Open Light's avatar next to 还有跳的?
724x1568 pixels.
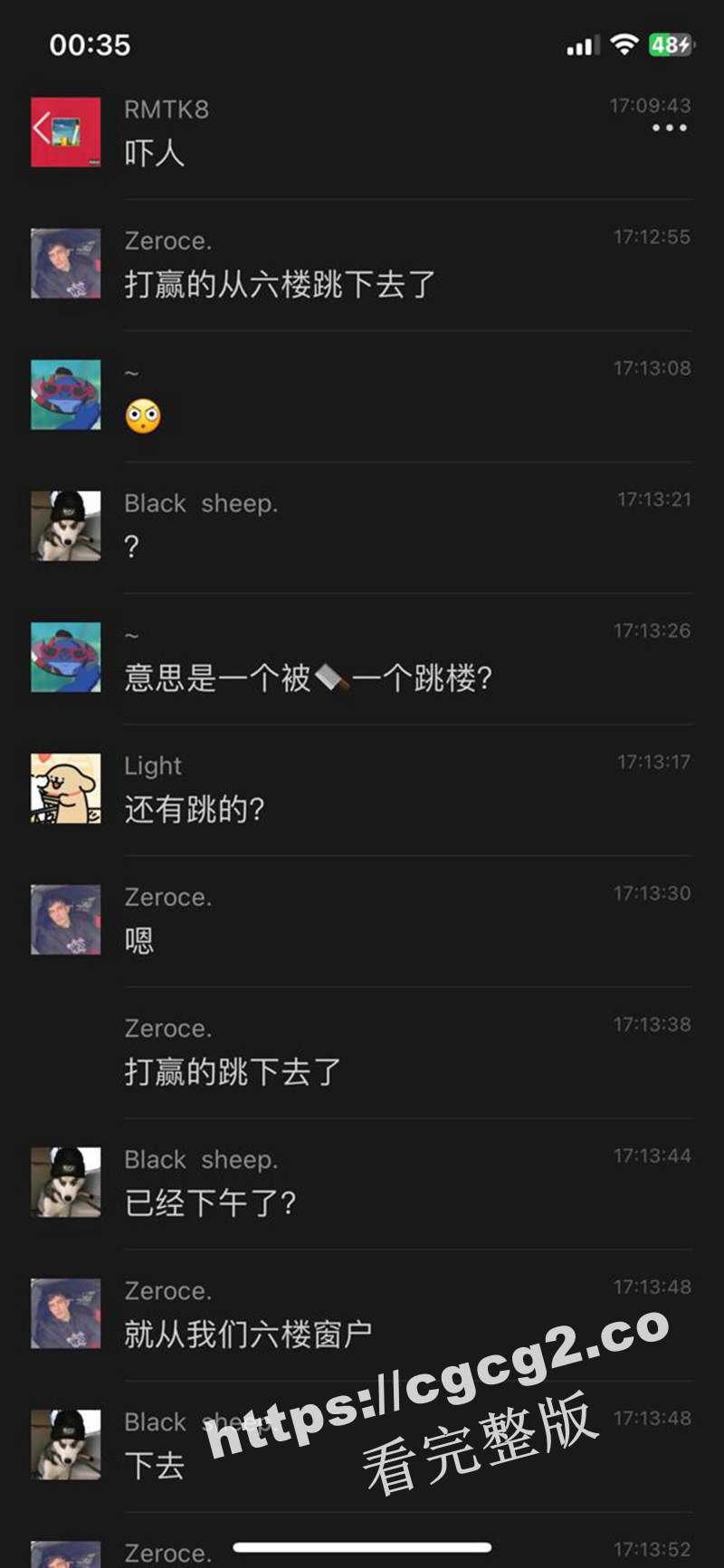click(66, 788)
